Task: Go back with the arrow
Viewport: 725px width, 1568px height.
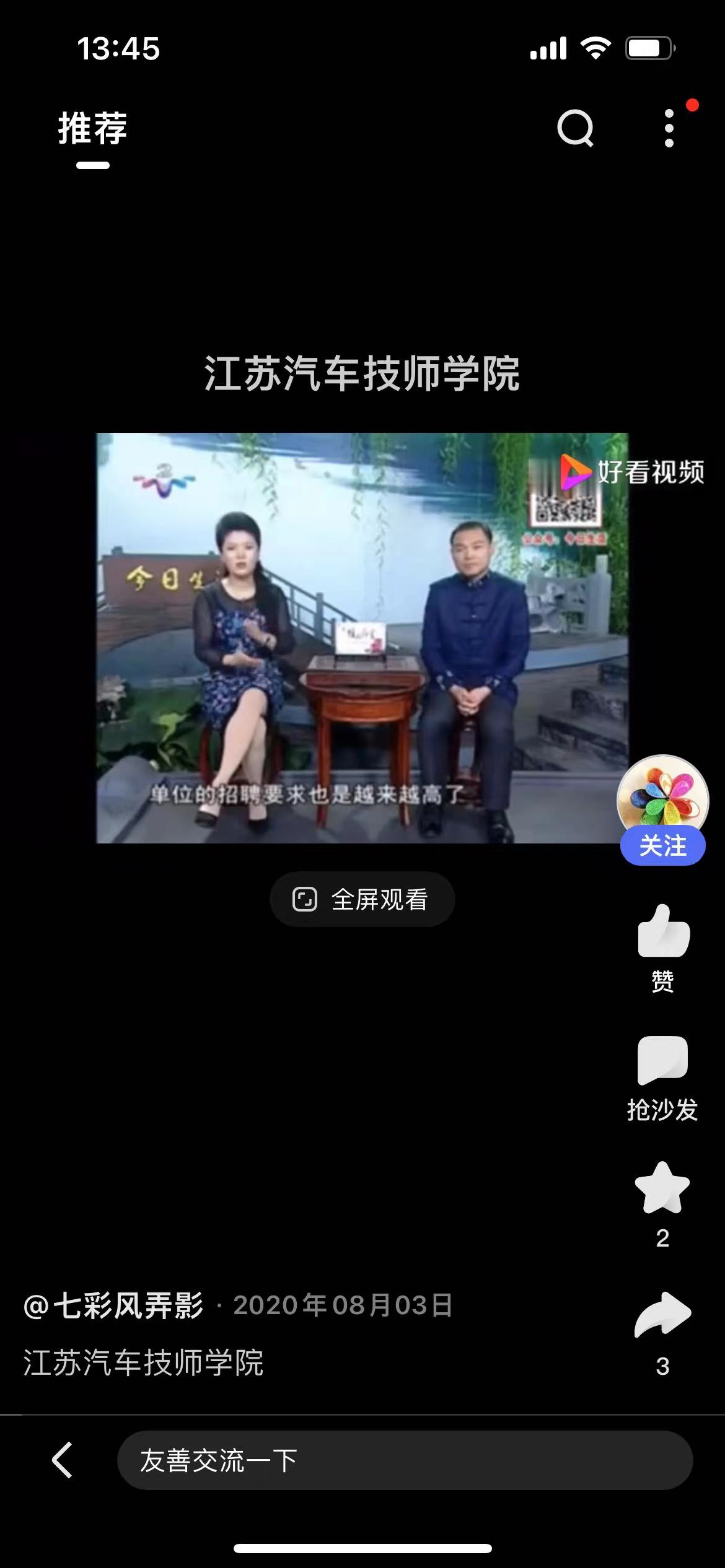Action: tap(63, 1460)
